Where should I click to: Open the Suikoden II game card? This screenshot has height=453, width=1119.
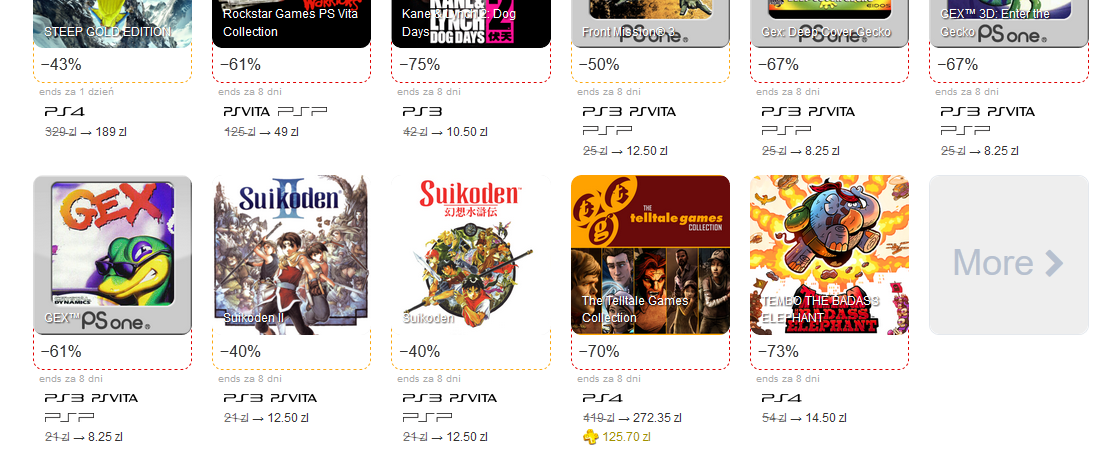pyautogui.click(x=291, y=255)
